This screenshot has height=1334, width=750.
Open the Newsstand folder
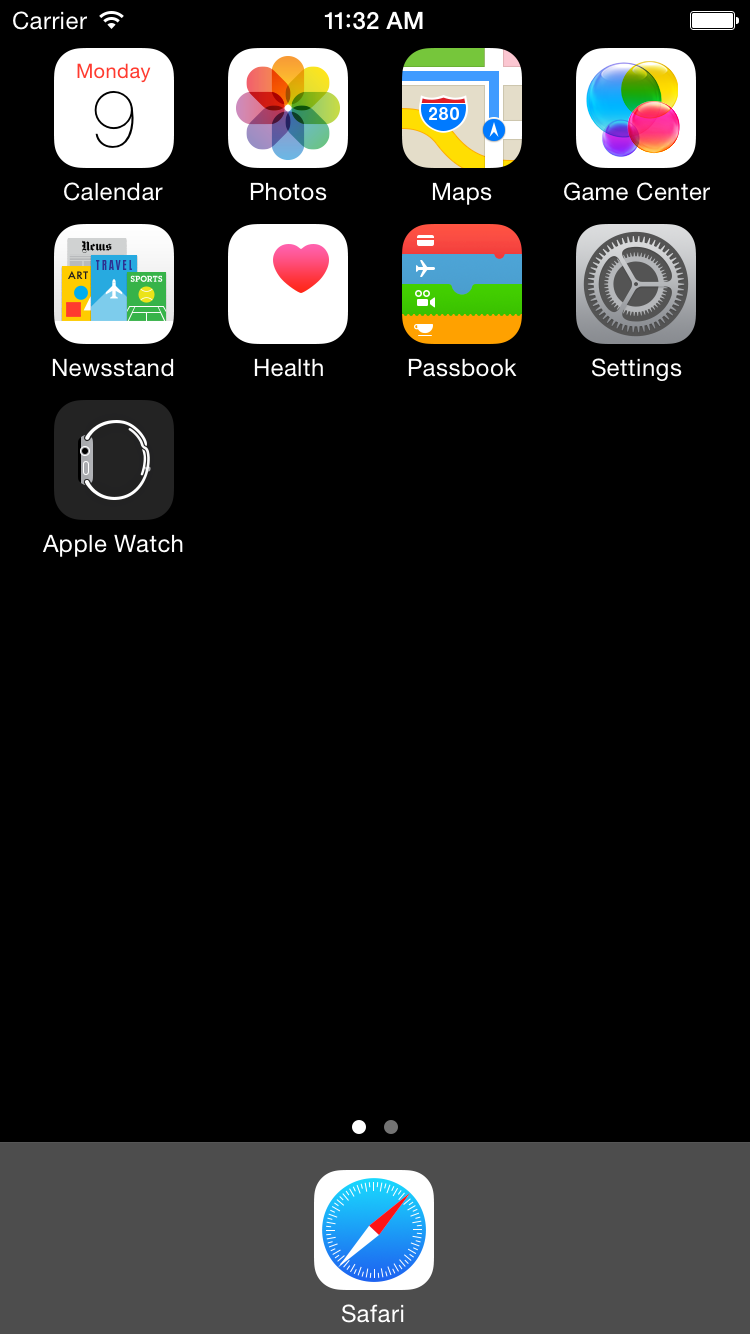pyautogui.click(x=114, y=284)
